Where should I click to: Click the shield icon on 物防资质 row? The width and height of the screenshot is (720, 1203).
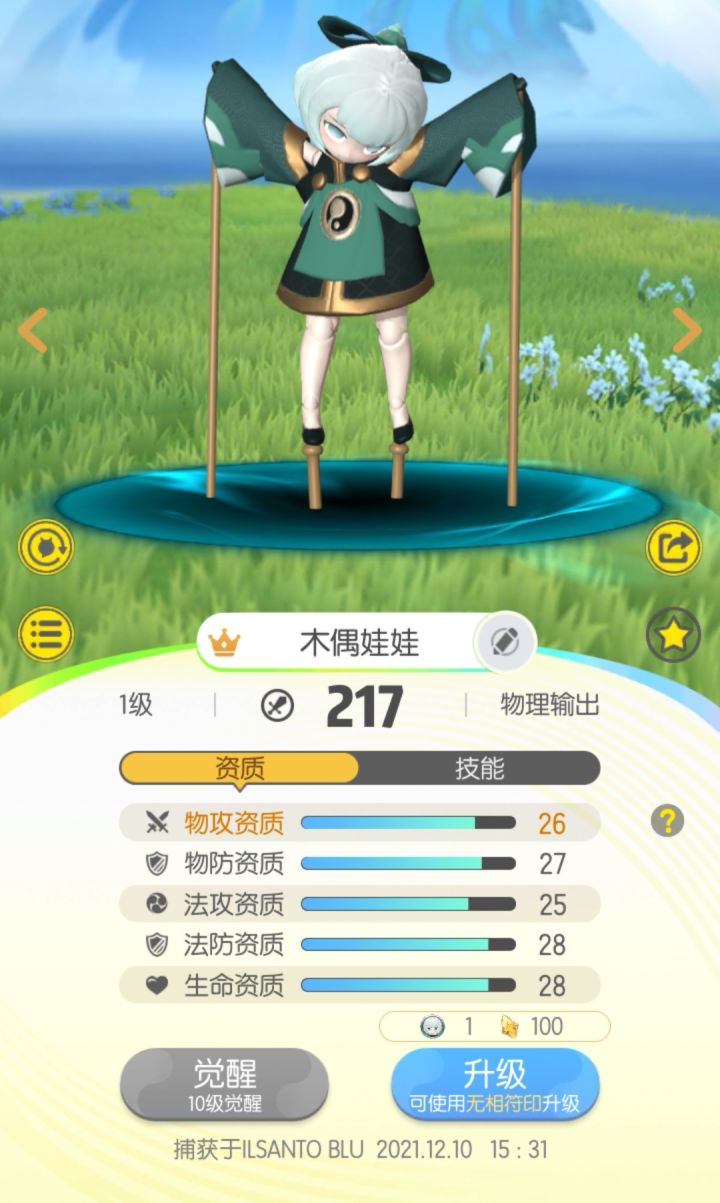tap(158, 863)
